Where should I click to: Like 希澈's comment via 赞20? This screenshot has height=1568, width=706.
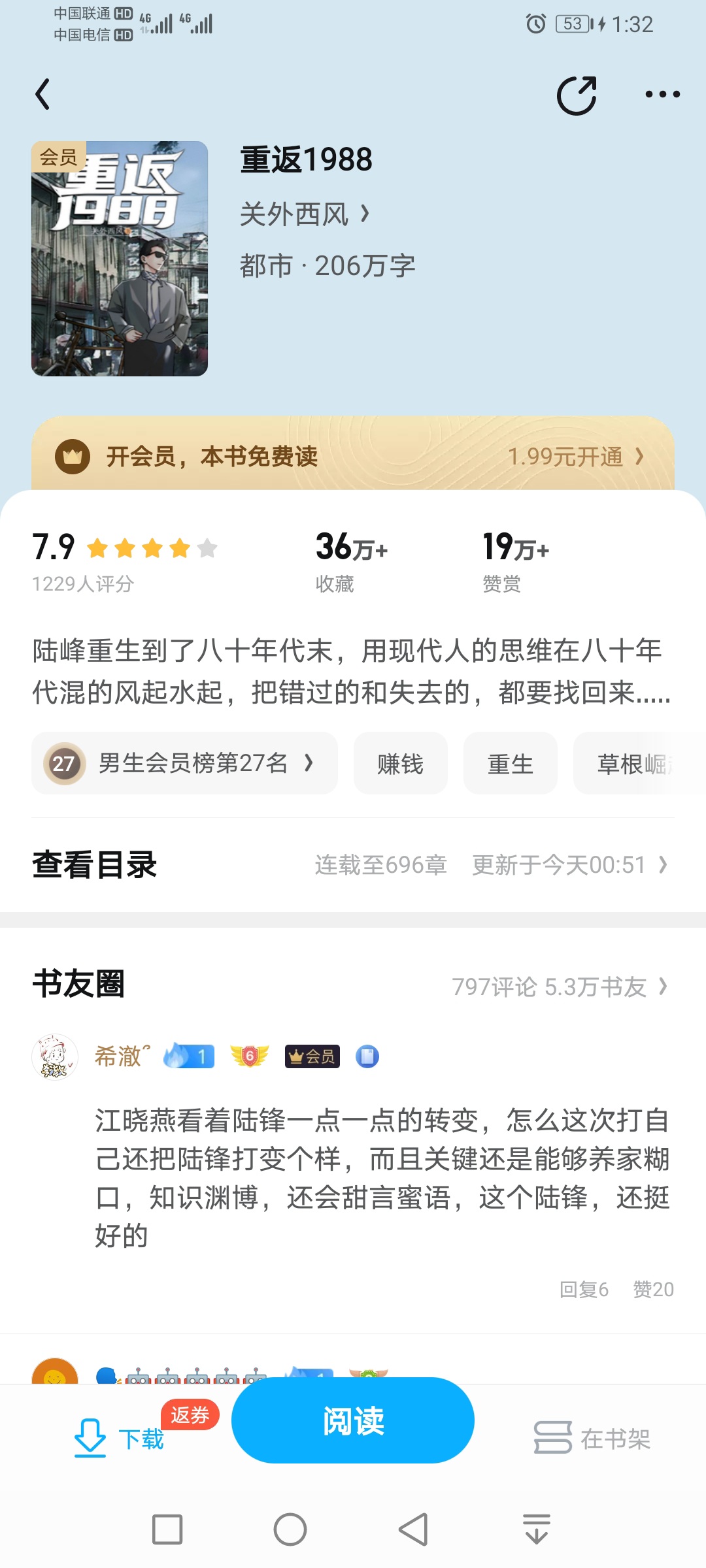[653, 1289]
